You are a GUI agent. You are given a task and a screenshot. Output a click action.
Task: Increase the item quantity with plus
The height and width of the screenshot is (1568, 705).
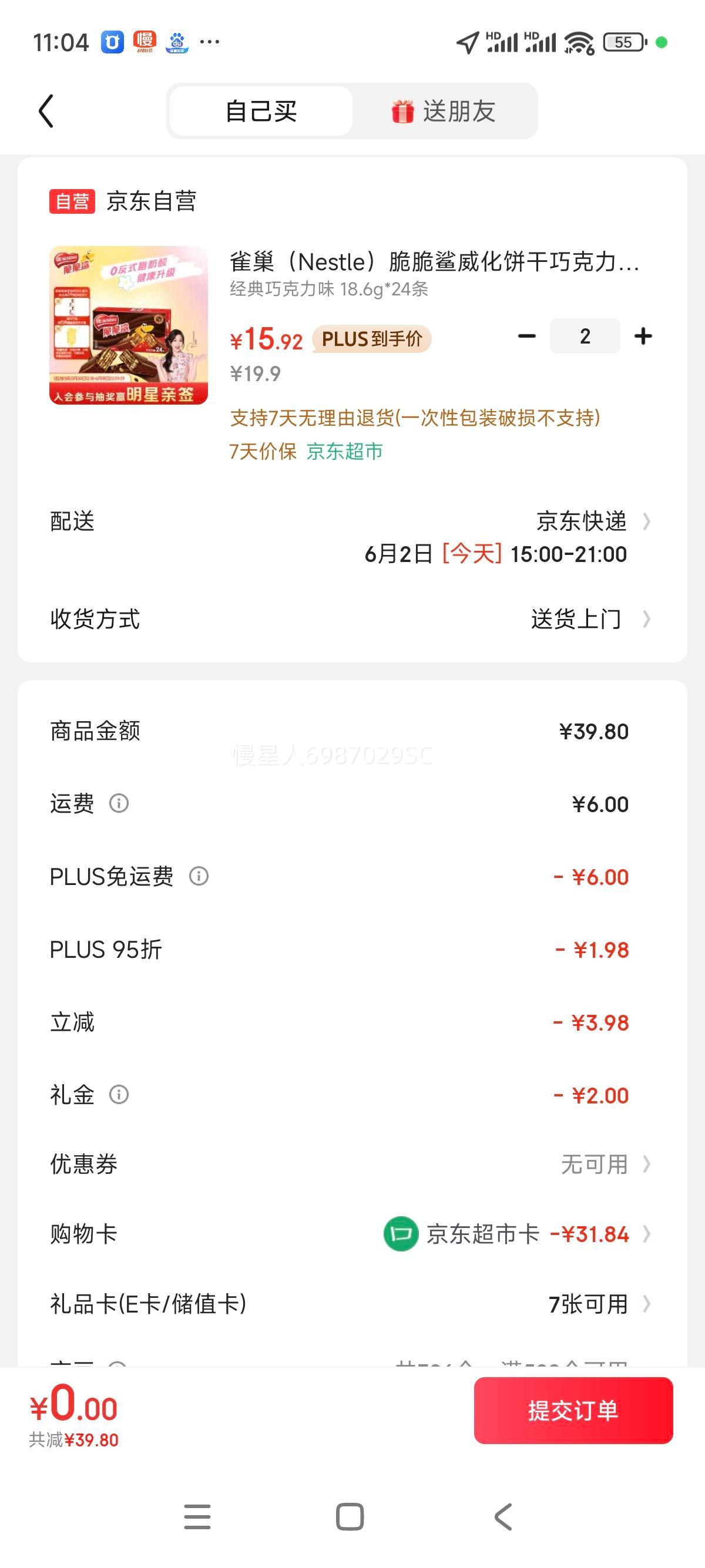643,336
